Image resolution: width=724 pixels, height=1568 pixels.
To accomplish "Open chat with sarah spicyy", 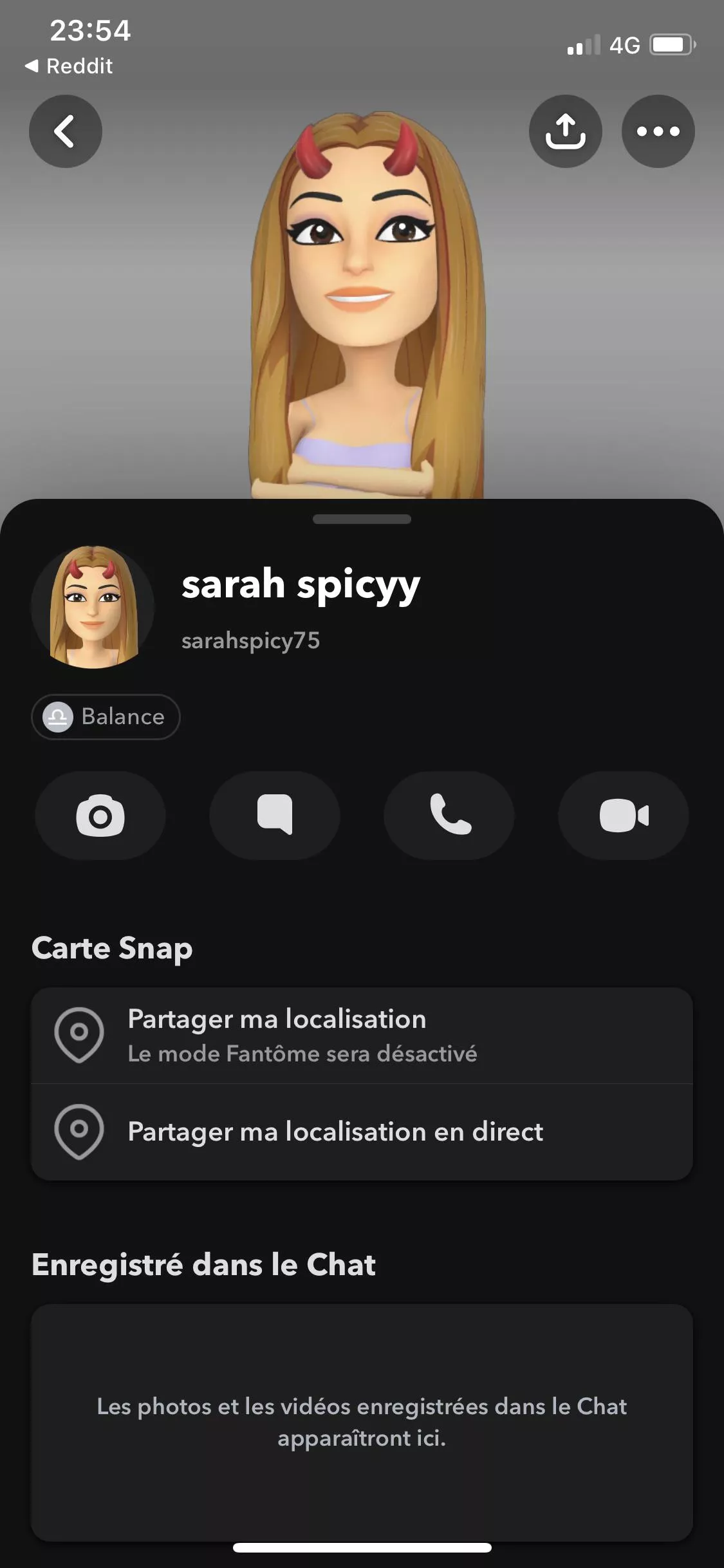I will [275, 816].
